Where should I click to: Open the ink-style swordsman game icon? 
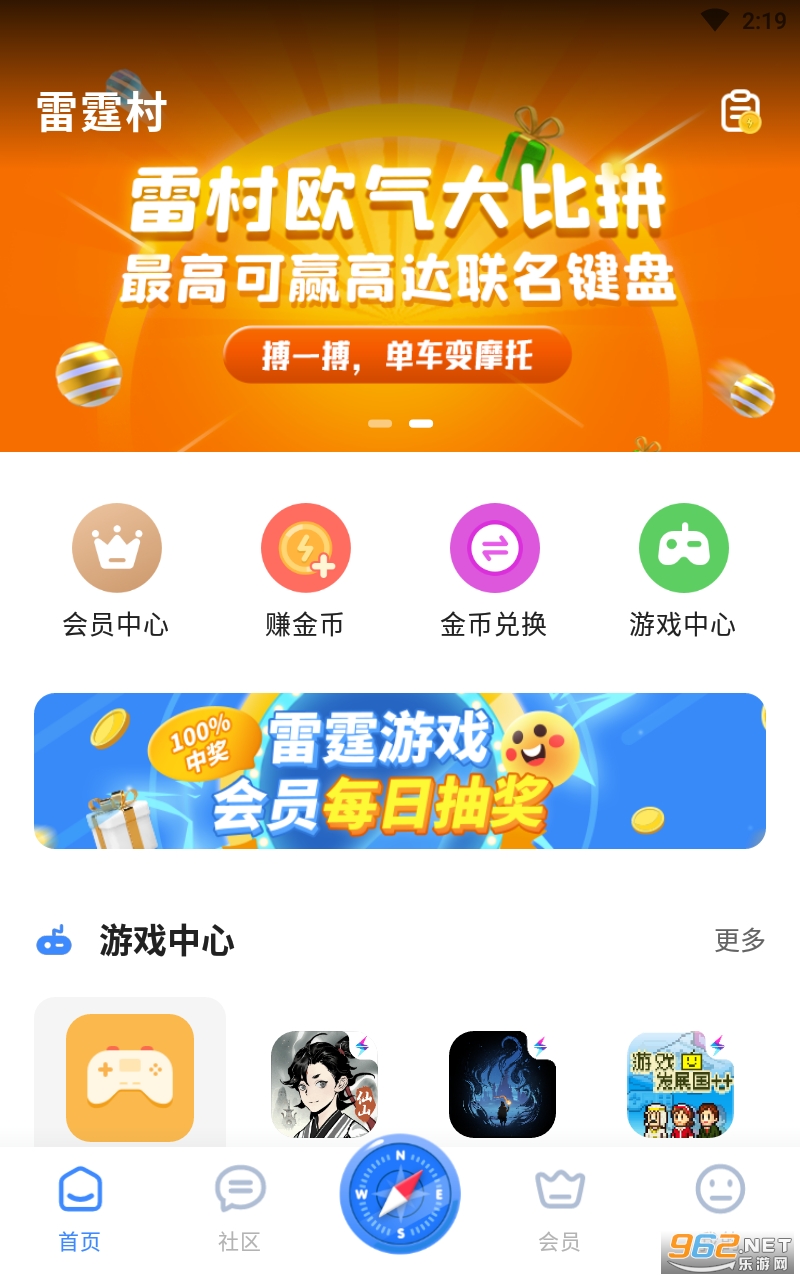[x=324, y=1084]
